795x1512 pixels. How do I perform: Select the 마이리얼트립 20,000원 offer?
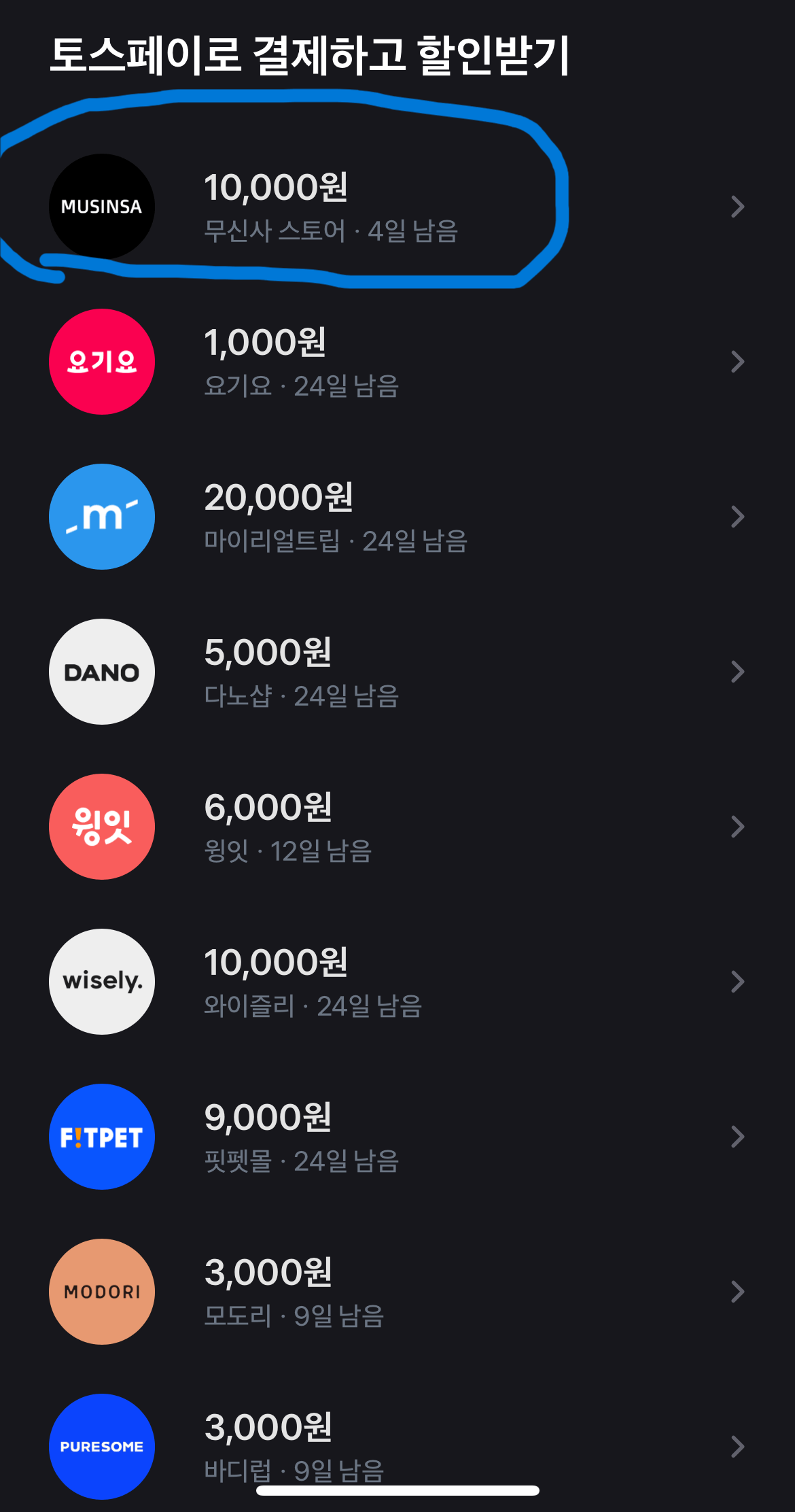pyautogui.click(x=397, y=517)
